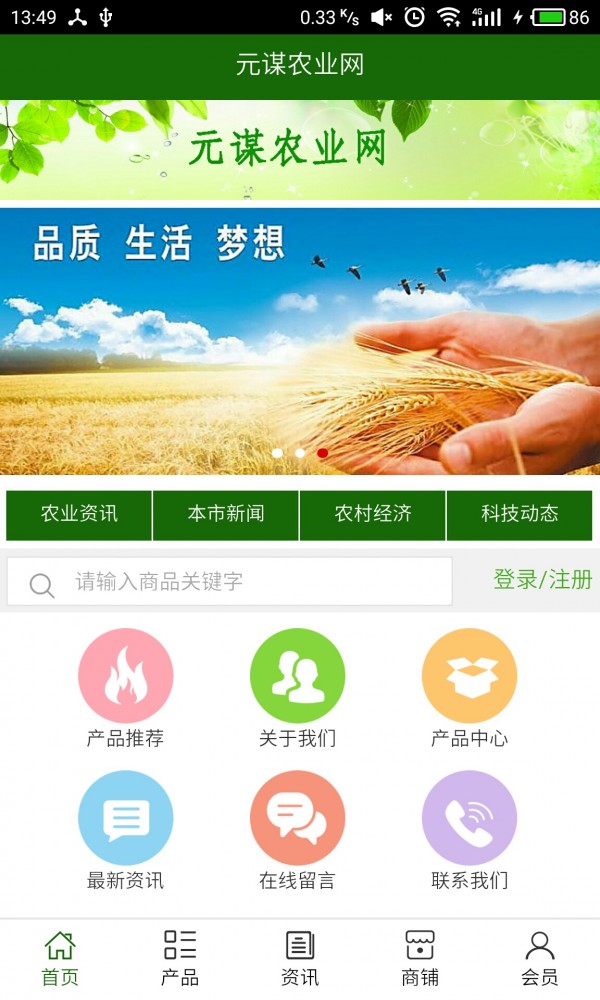Switch to the 产品 tab

pos(180,958)
